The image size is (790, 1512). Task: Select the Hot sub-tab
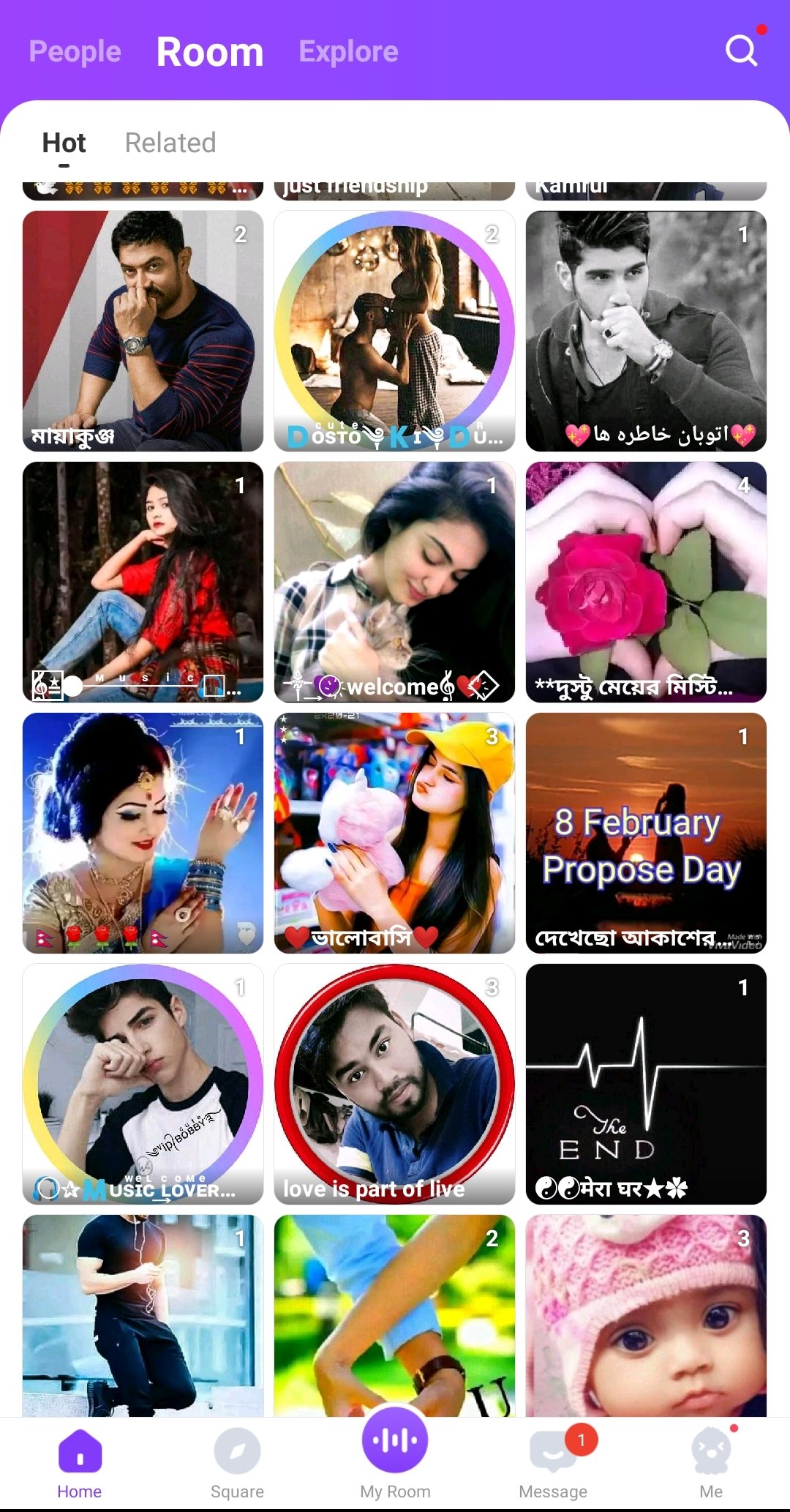(x=64, y=143)
